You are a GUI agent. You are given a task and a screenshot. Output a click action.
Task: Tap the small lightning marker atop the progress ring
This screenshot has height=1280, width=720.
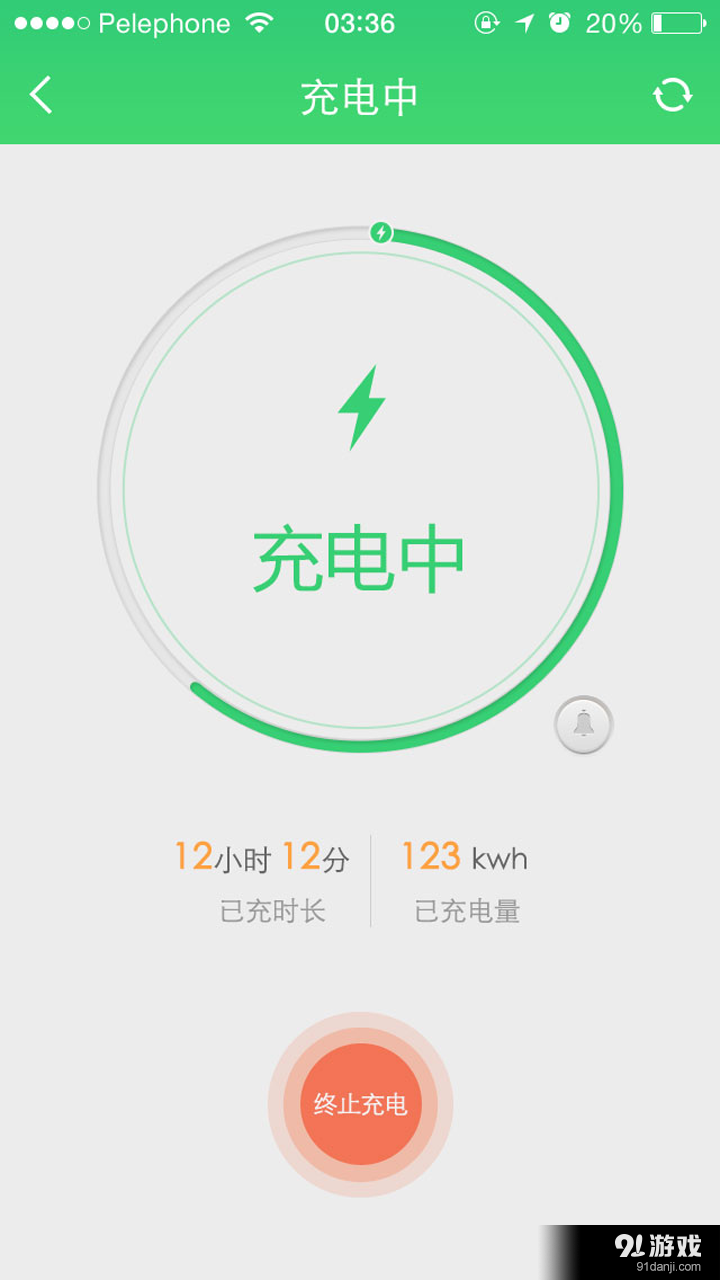381,232
